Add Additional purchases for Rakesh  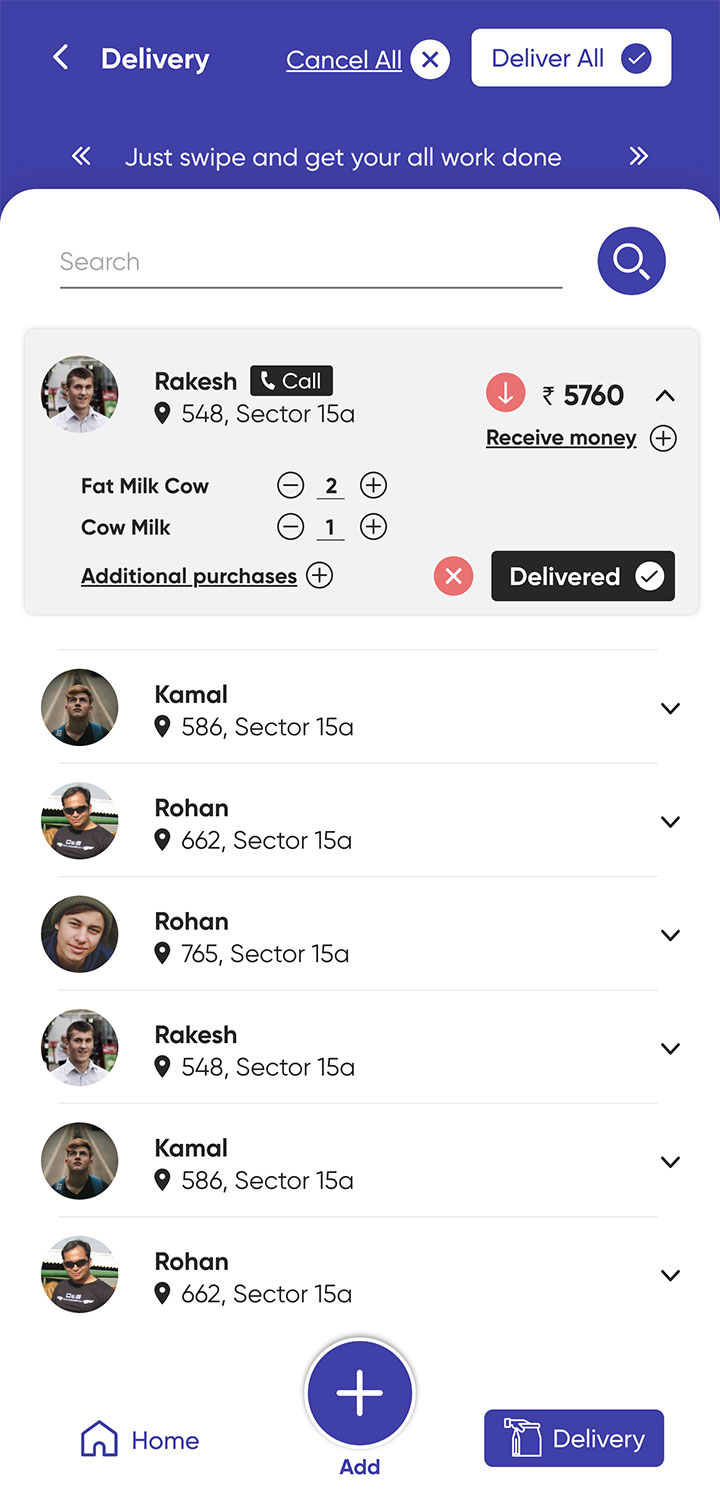coord(319,576)
